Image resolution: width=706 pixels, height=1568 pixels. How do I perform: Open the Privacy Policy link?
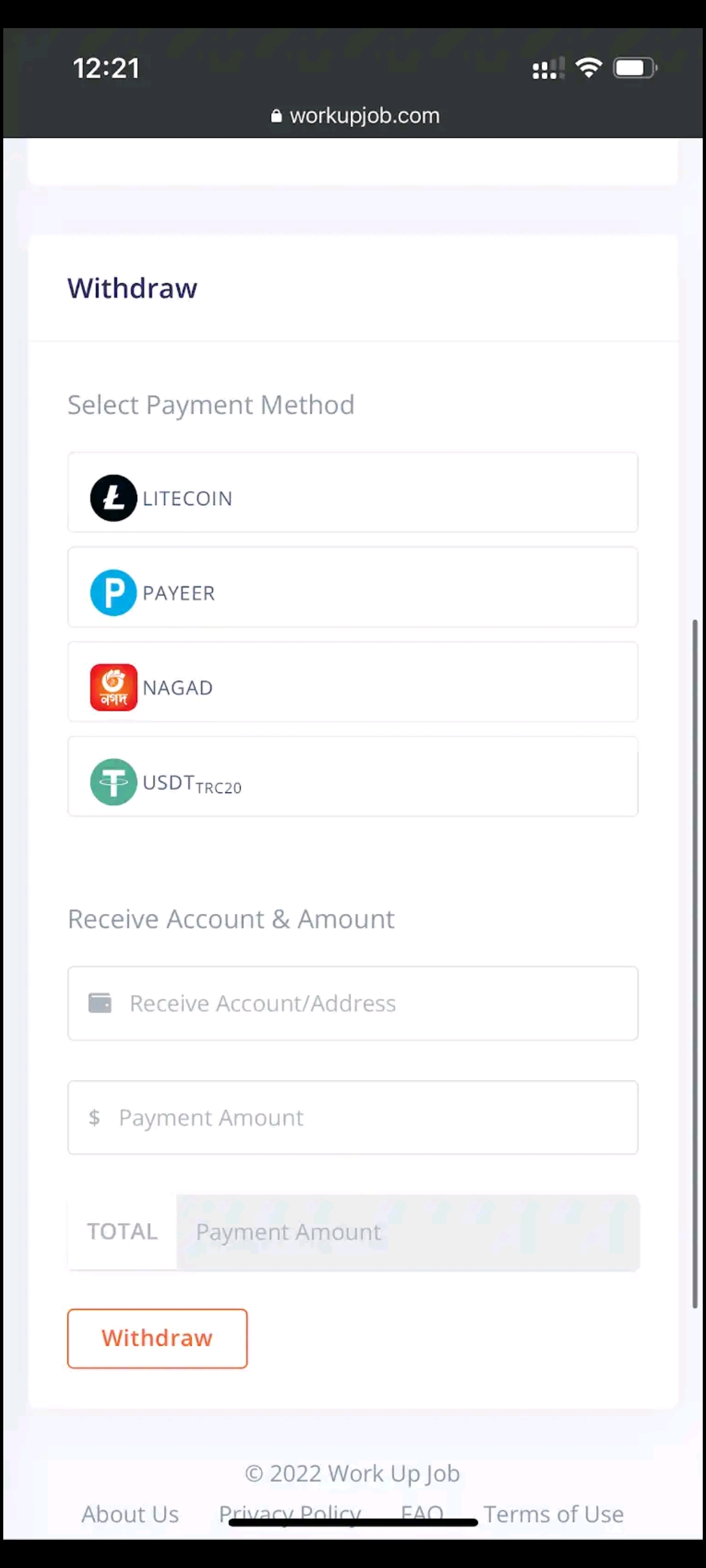(x=290, y=1514)
